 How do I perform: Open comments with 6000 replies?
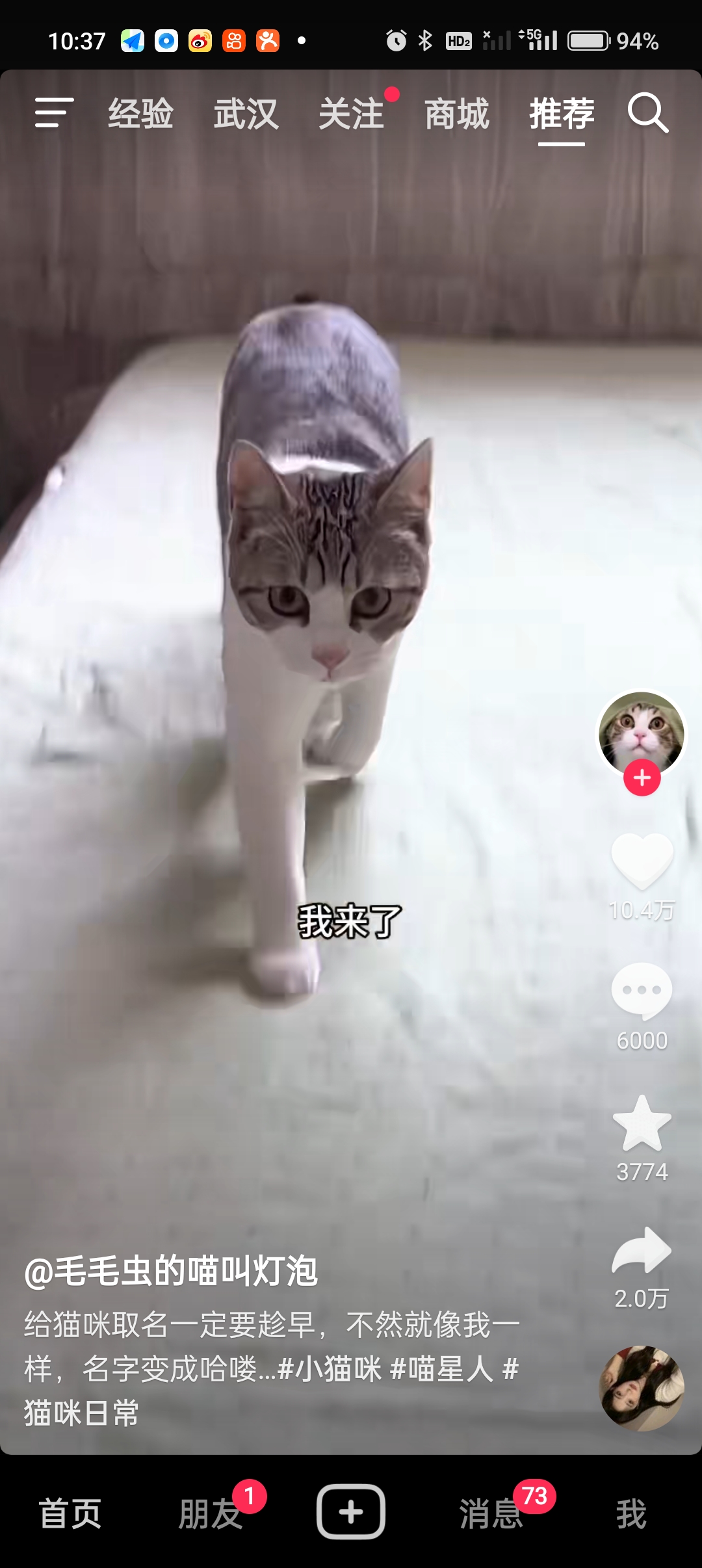click(642, 991)
